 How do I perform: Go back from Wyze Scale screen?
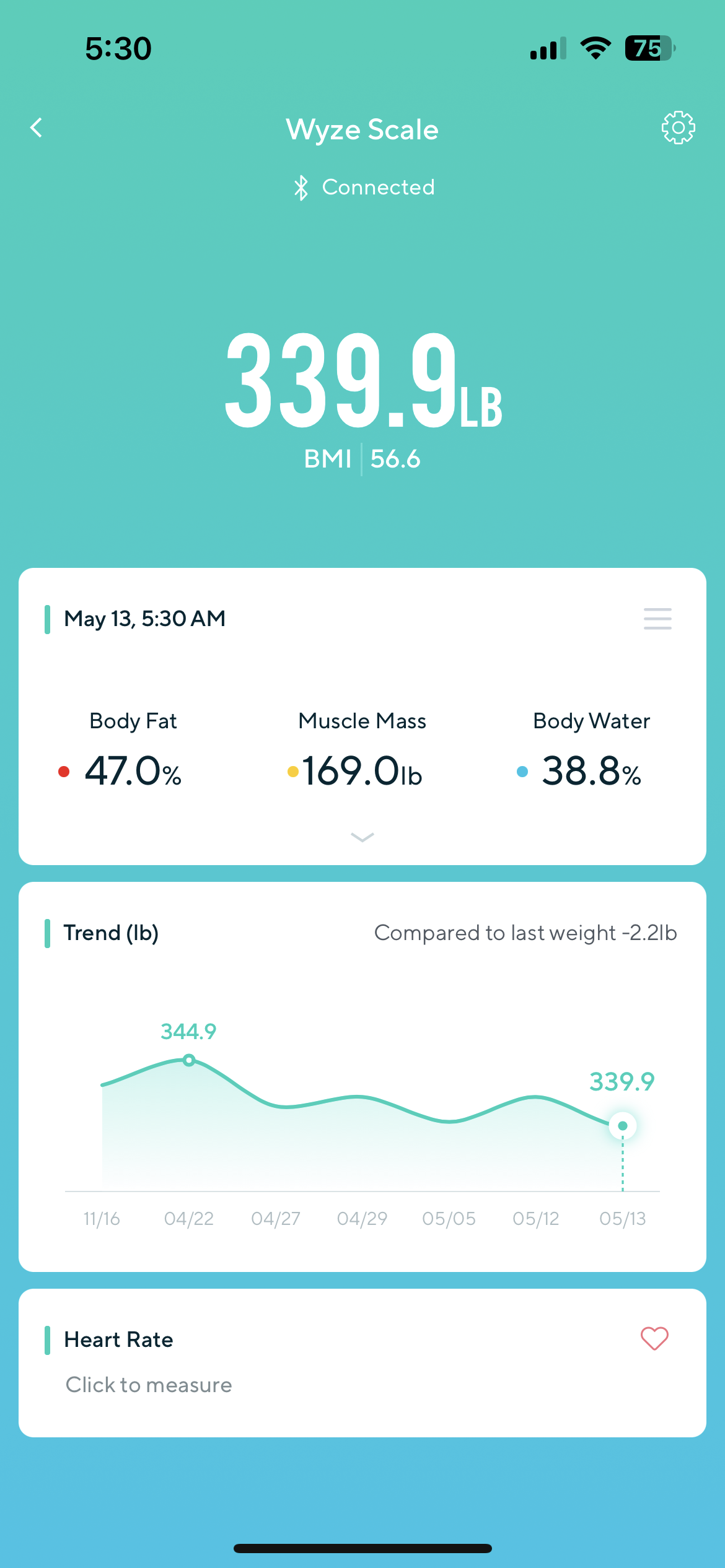pos(37,128)
